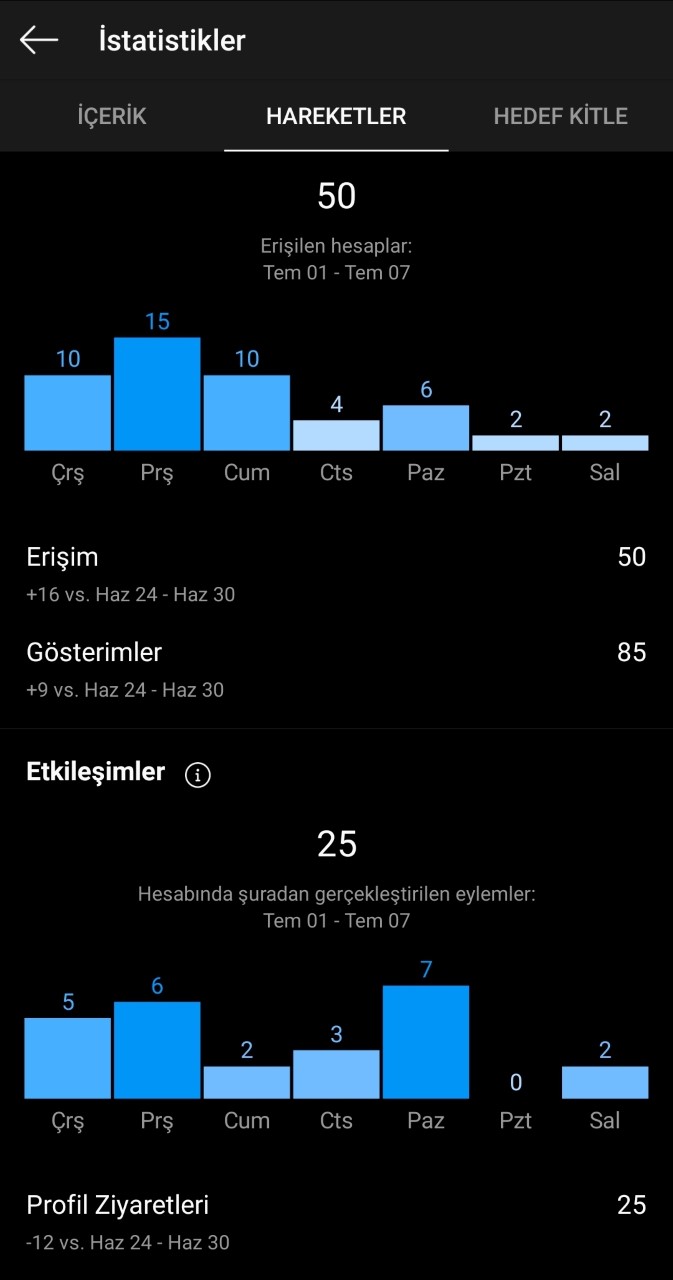Viewport: 673px width, 1280px height.
Task: Open the info icon next to Etkileşimler
Action: coord(198,774)
